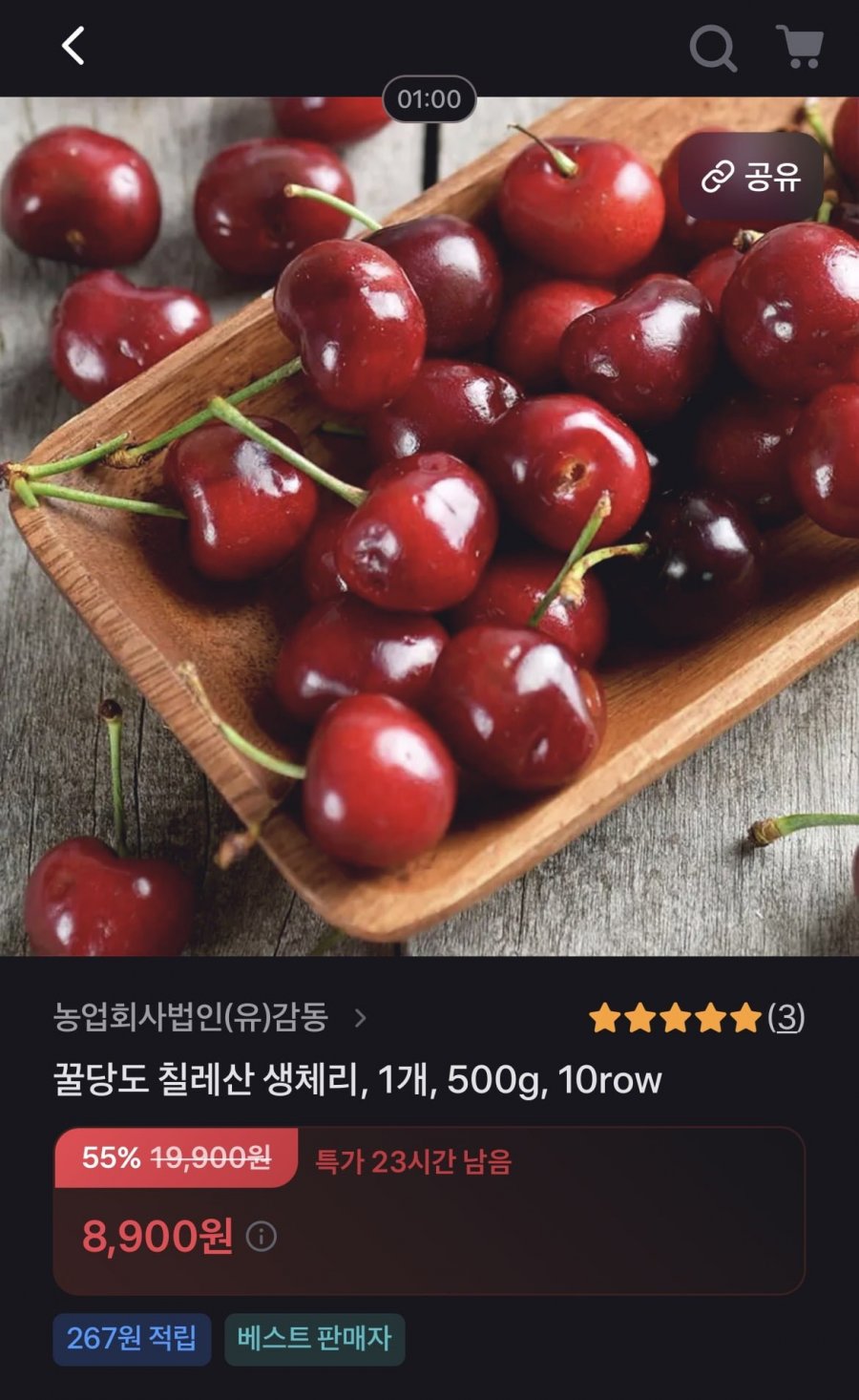Open the shopping cart
This screenshot has width=859, height=1400.
pos(800,46)
